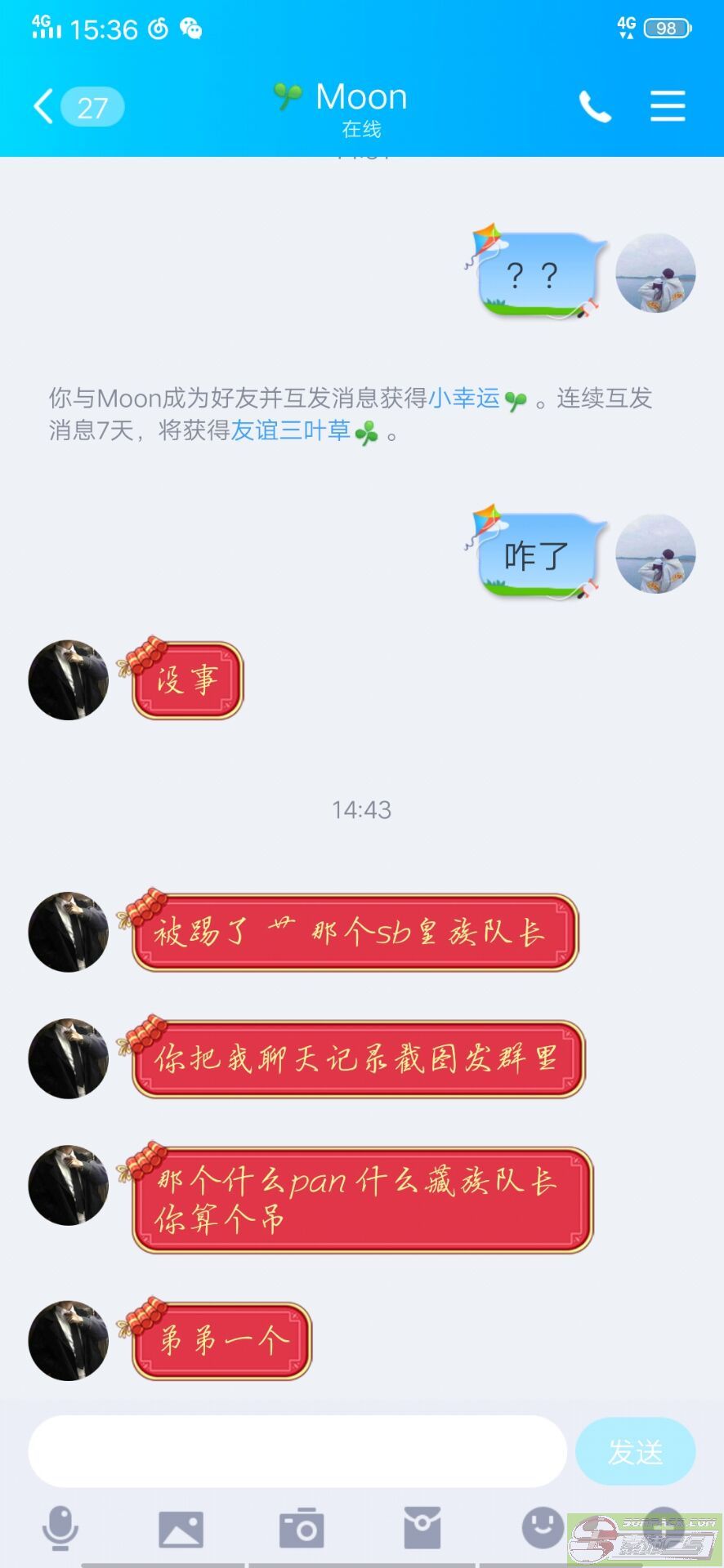Open the 友谊三叶草 link

click(x=290, y=430)
